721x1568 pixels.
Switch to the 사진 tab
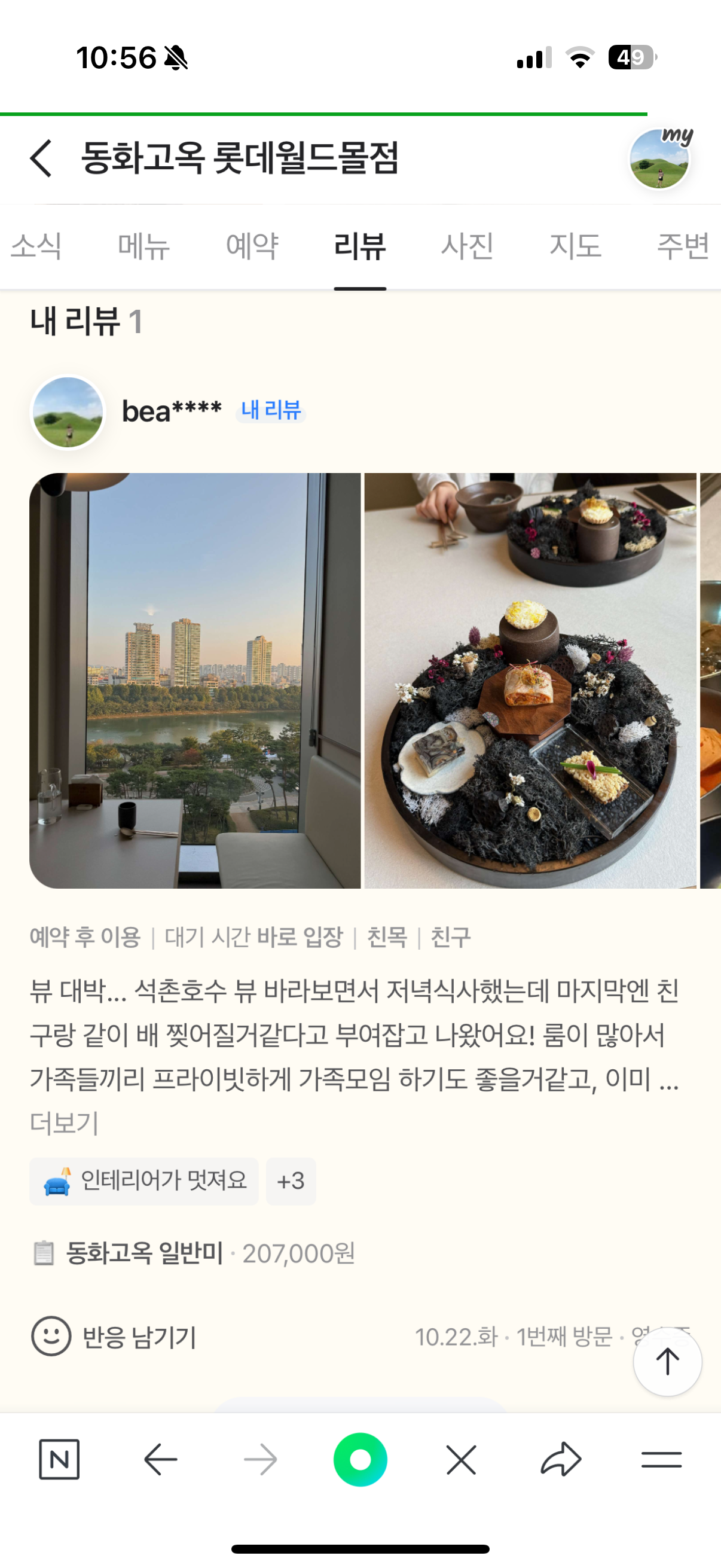point(468,246)
